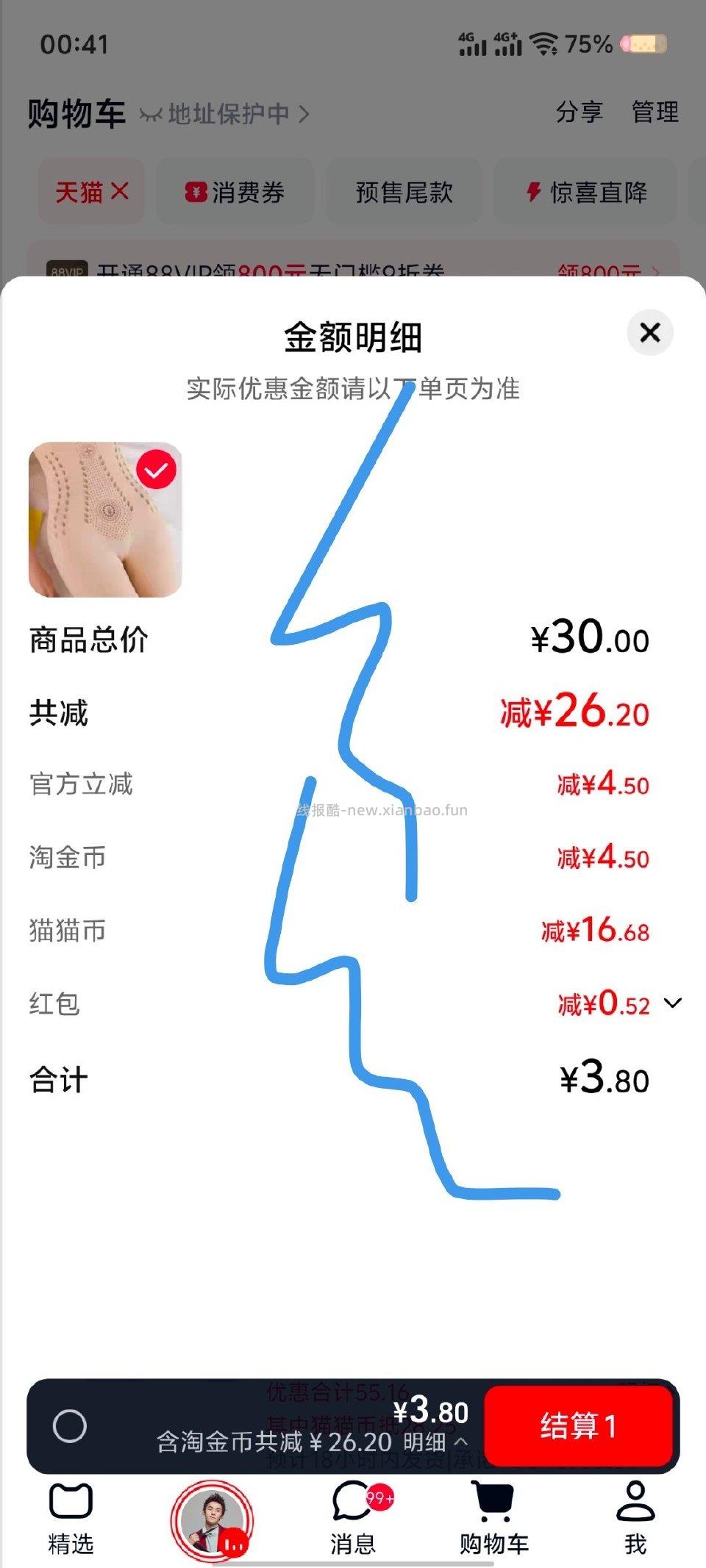
Task: Tap the battery level indicator
Action: pyautogui.click(x=645, y=44)
